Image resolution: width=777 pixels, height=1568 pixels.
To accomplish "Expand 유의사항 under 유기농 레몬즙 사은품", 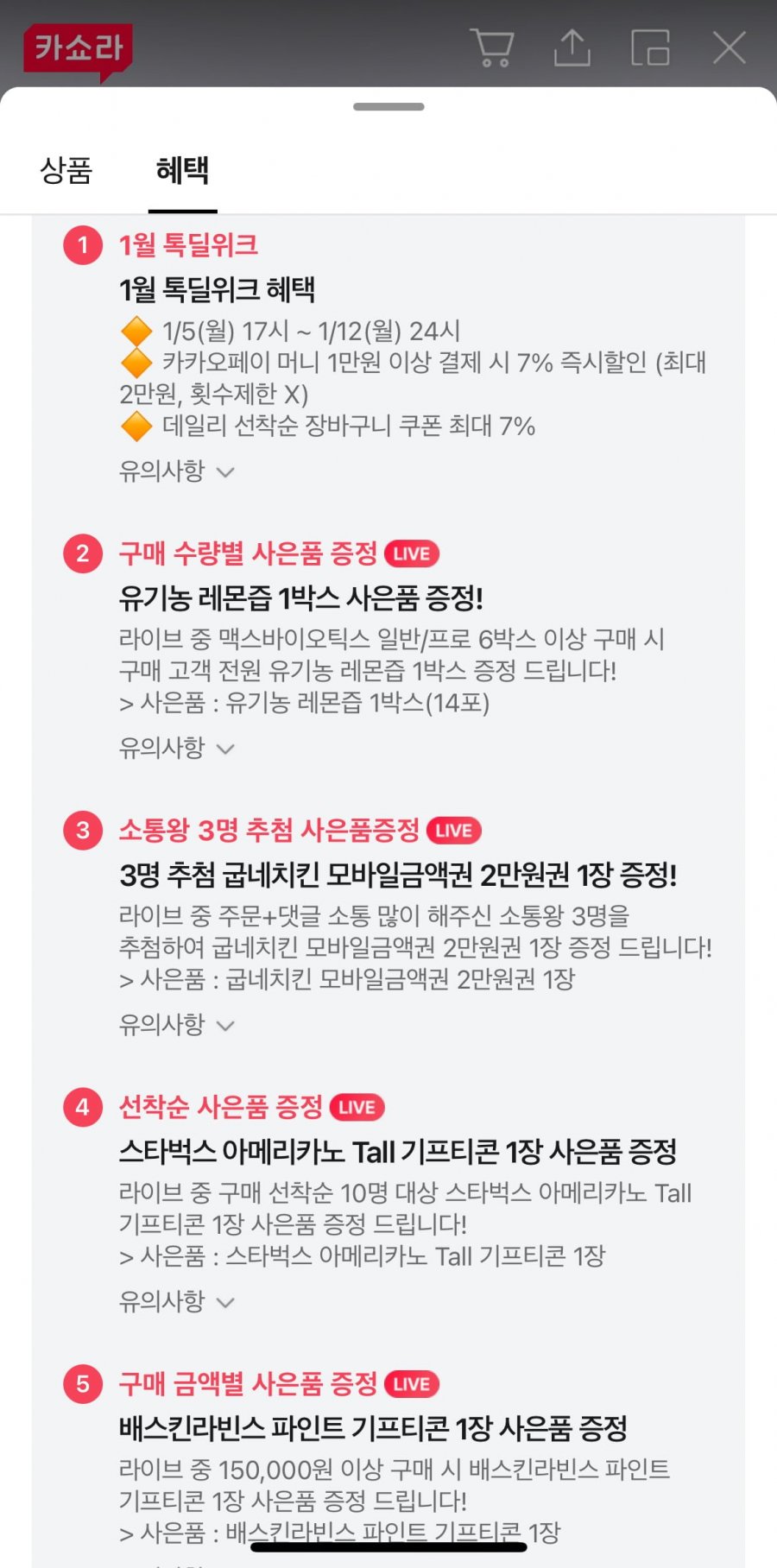I will click(x=177, y=748).
